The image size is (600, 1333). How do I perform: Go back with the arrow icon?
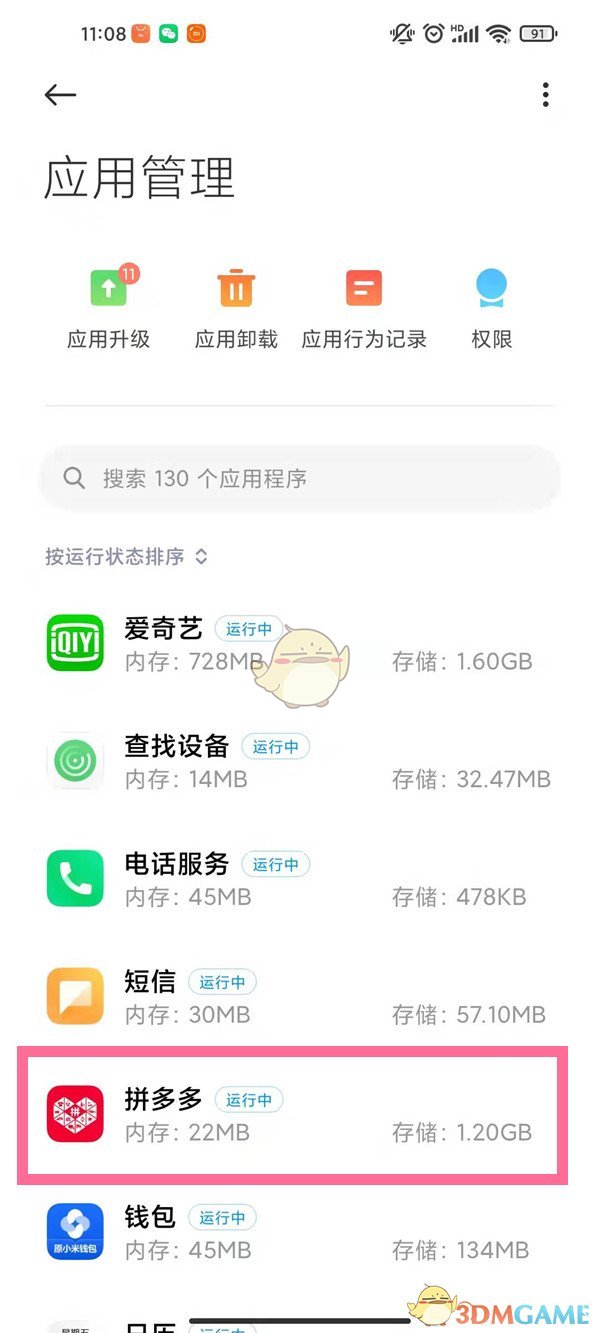point(61,95)
